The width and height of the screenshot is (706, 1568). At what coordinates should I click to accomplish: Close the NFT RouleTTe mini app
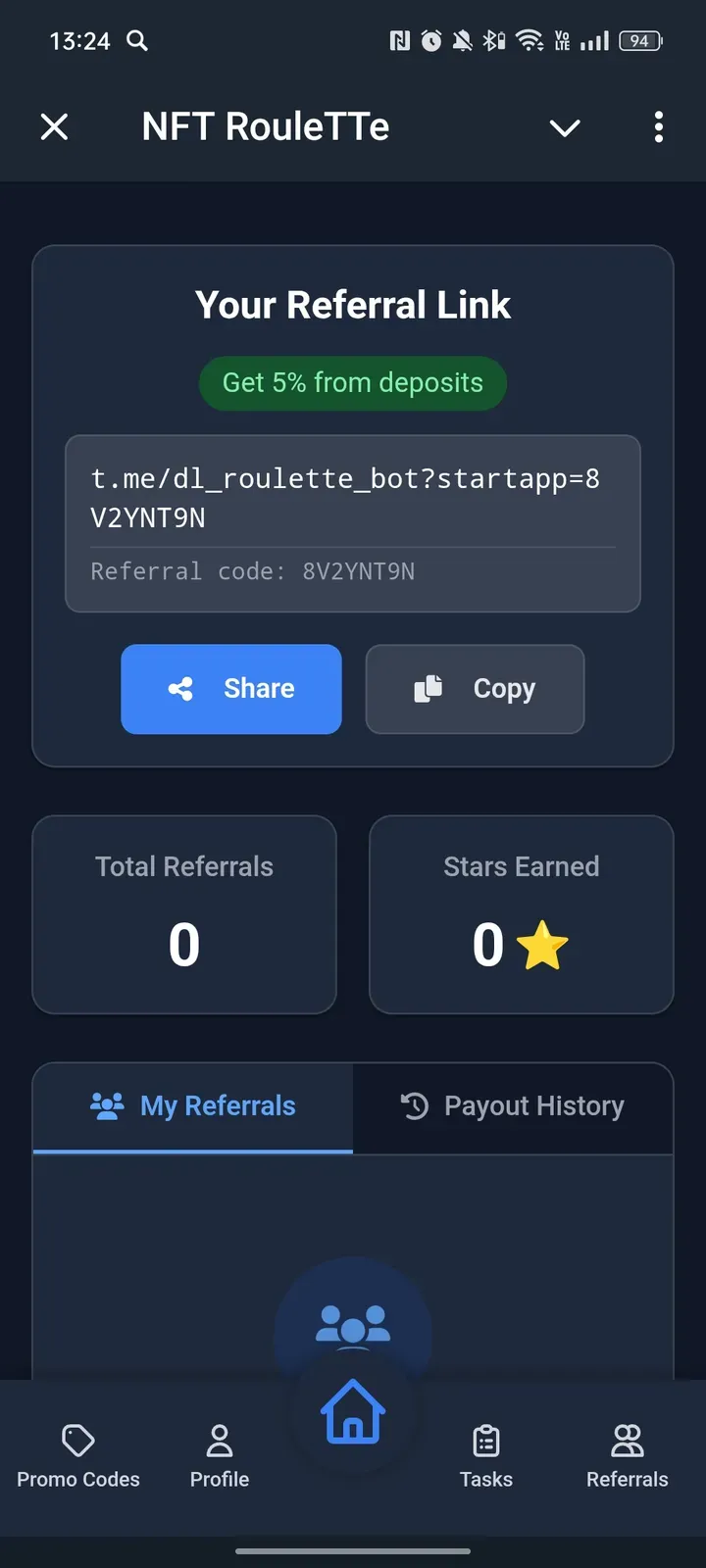pos(55,126)
